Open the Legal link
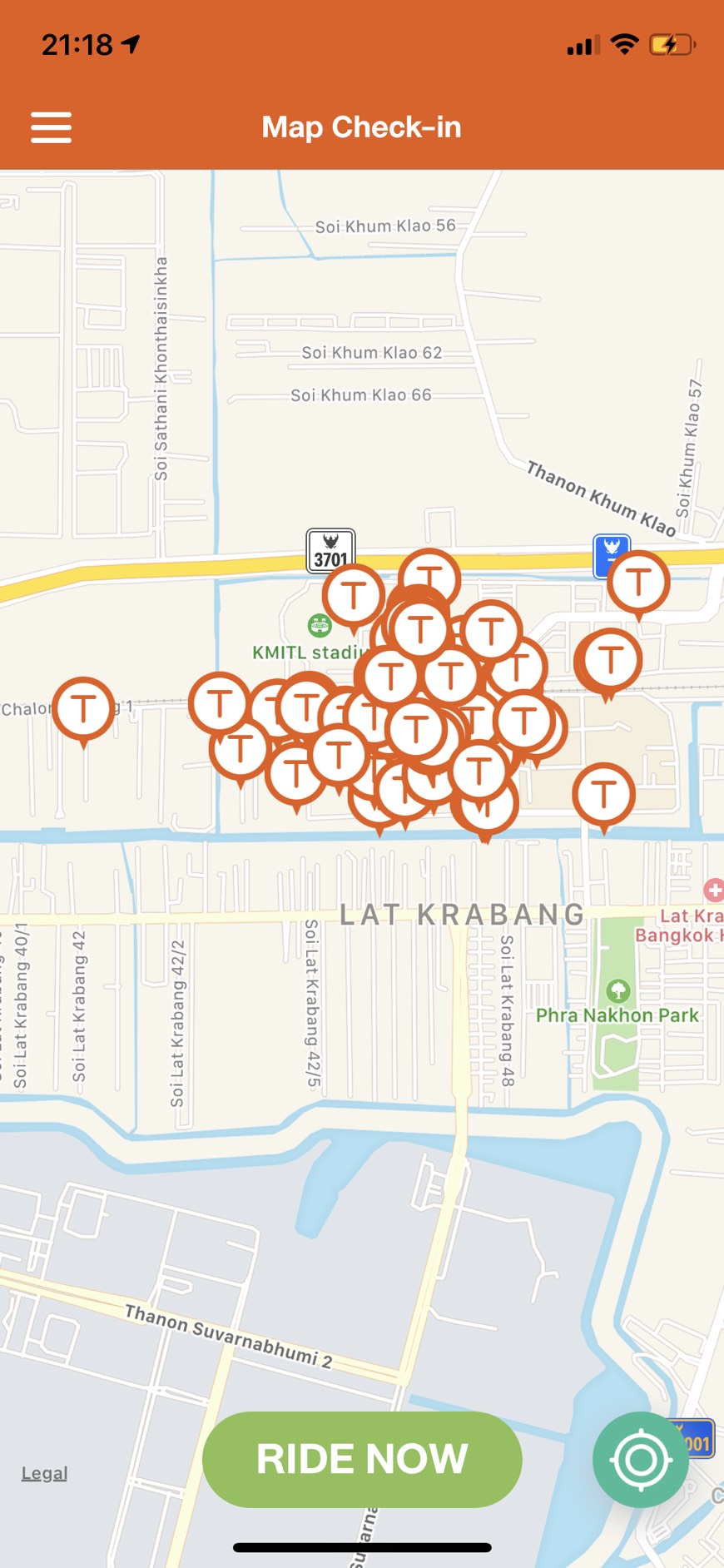 pos(44,1473)
